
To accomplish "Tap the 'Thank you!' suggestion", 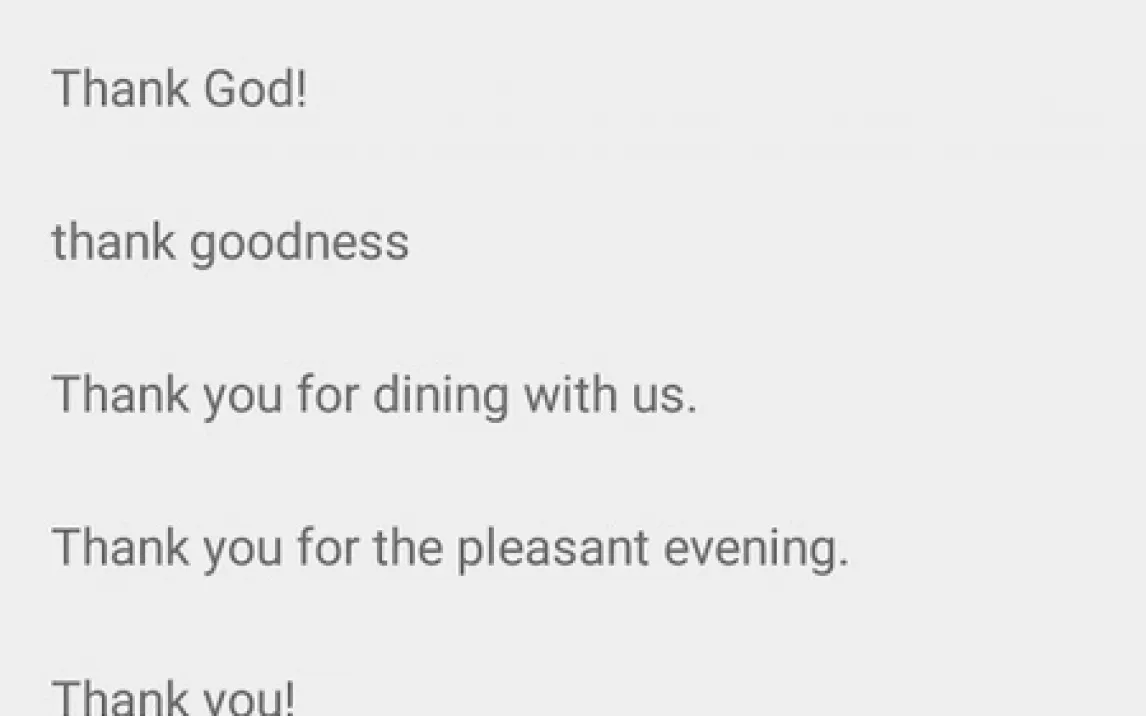I will pyautogui.click(x=173, y=697).
